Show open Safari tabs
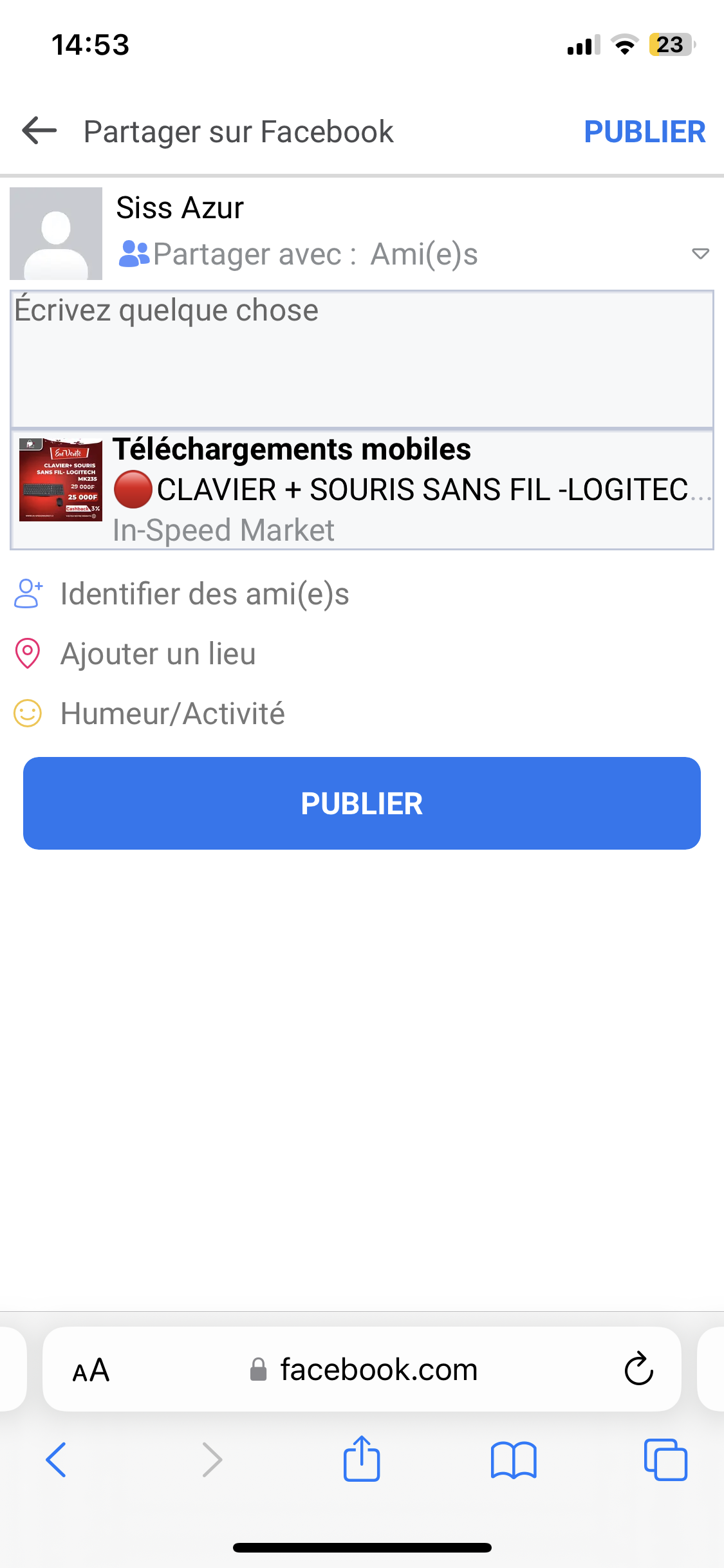This screenshot has width=724, height=1568. [665, 1459]
